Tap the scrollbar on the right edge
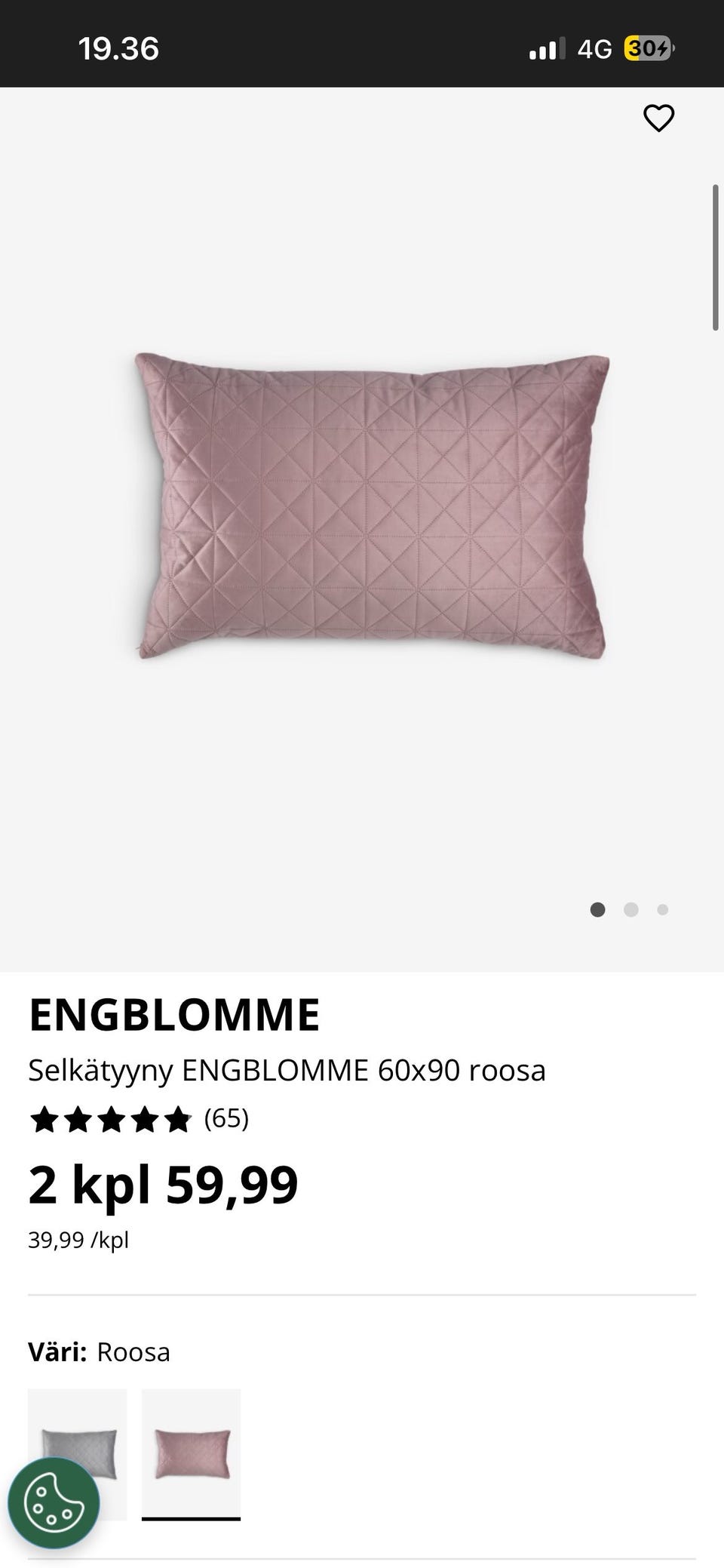Screen dimensions: 724x1568 pyautogui.click(x=714, y=257)
